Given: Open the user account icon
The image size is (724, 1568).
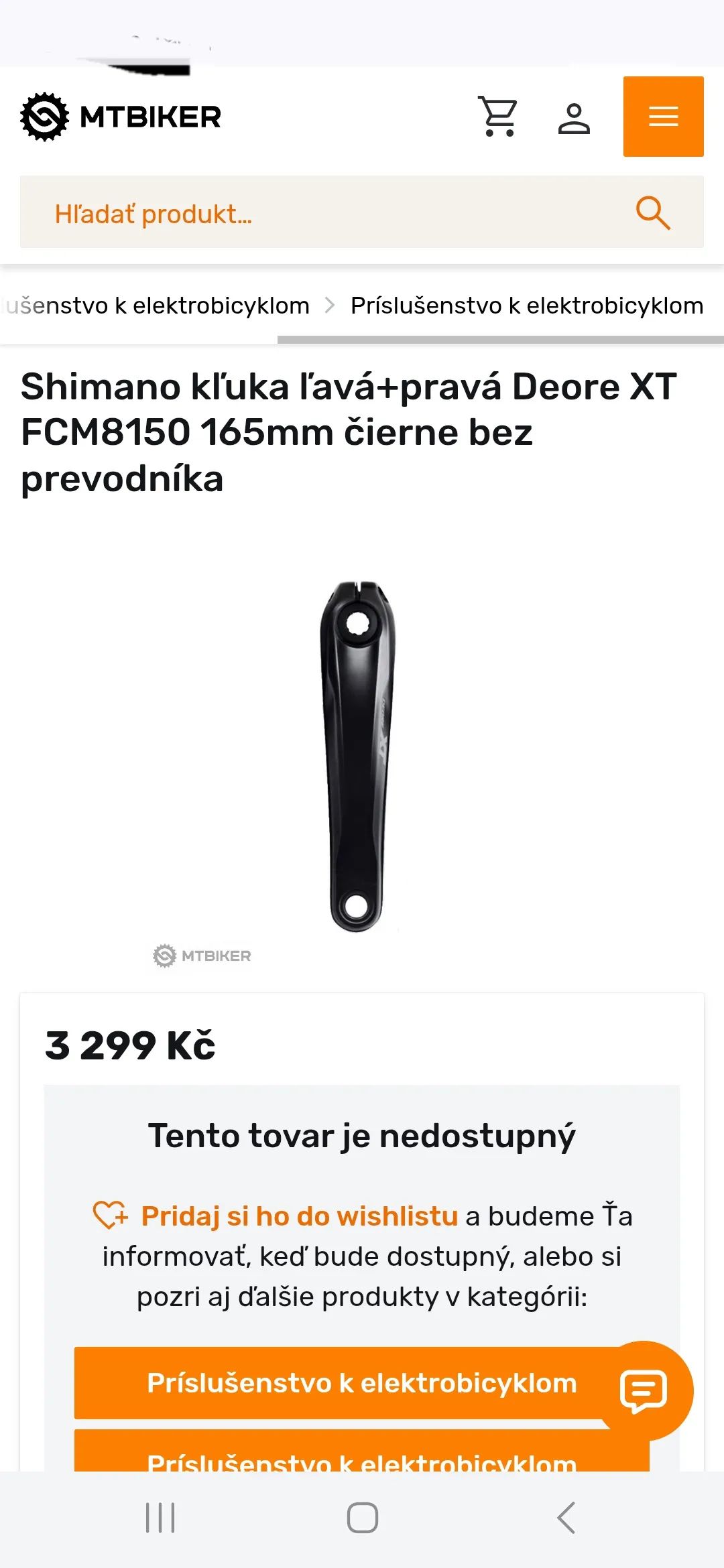Looking at the screenshot, I should (574, 118).
